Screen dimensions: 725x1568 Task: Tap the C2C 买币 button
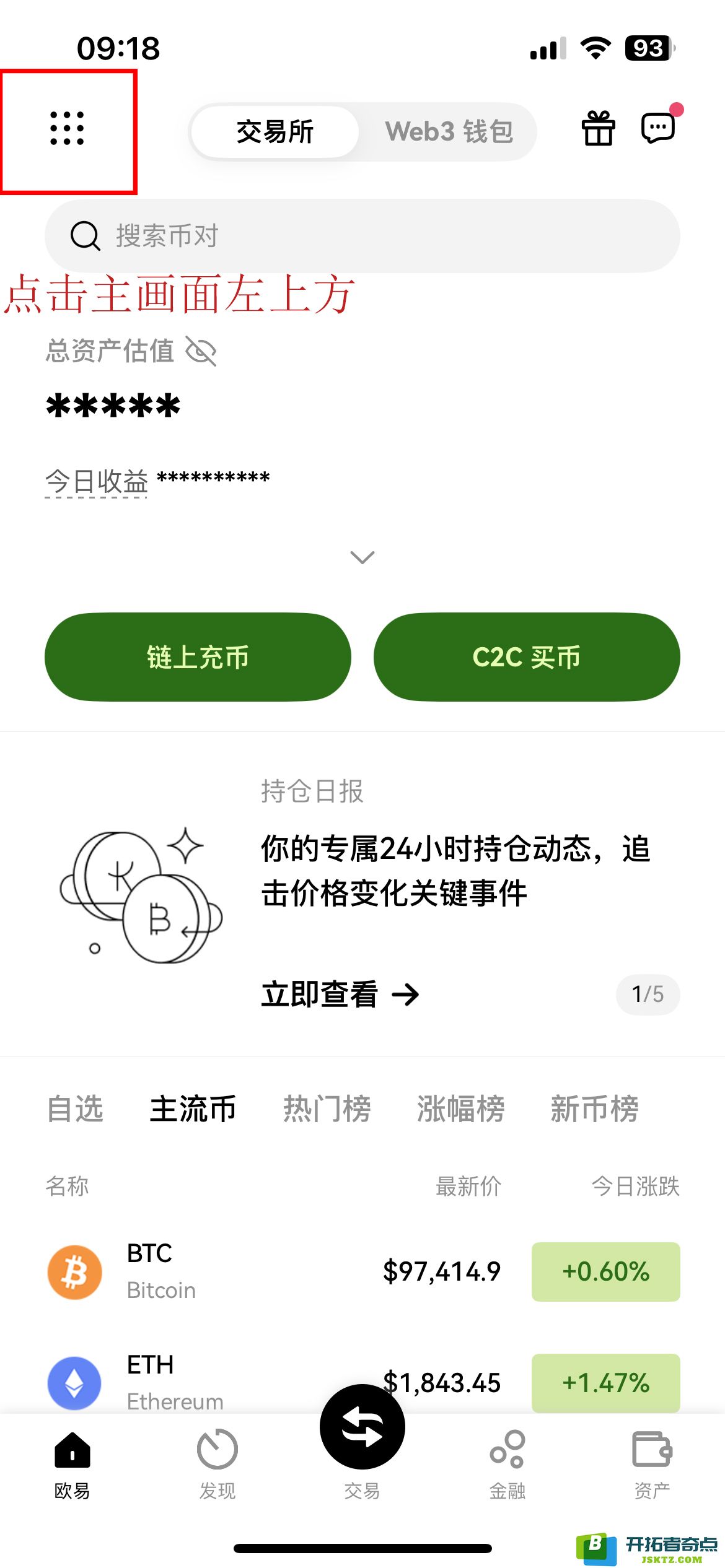[x=526, y=657]
